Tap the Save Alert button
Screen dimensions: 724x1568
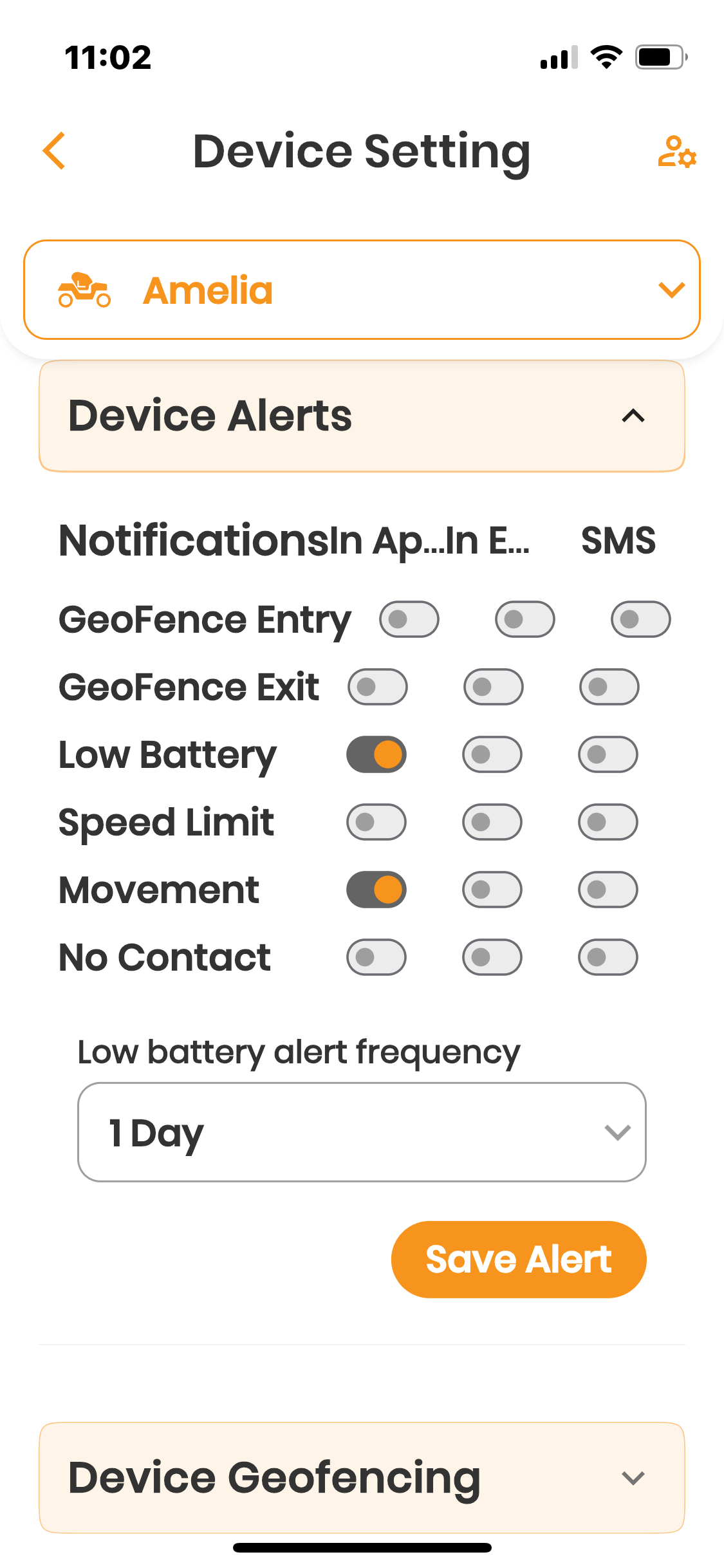click(519, 1259)
